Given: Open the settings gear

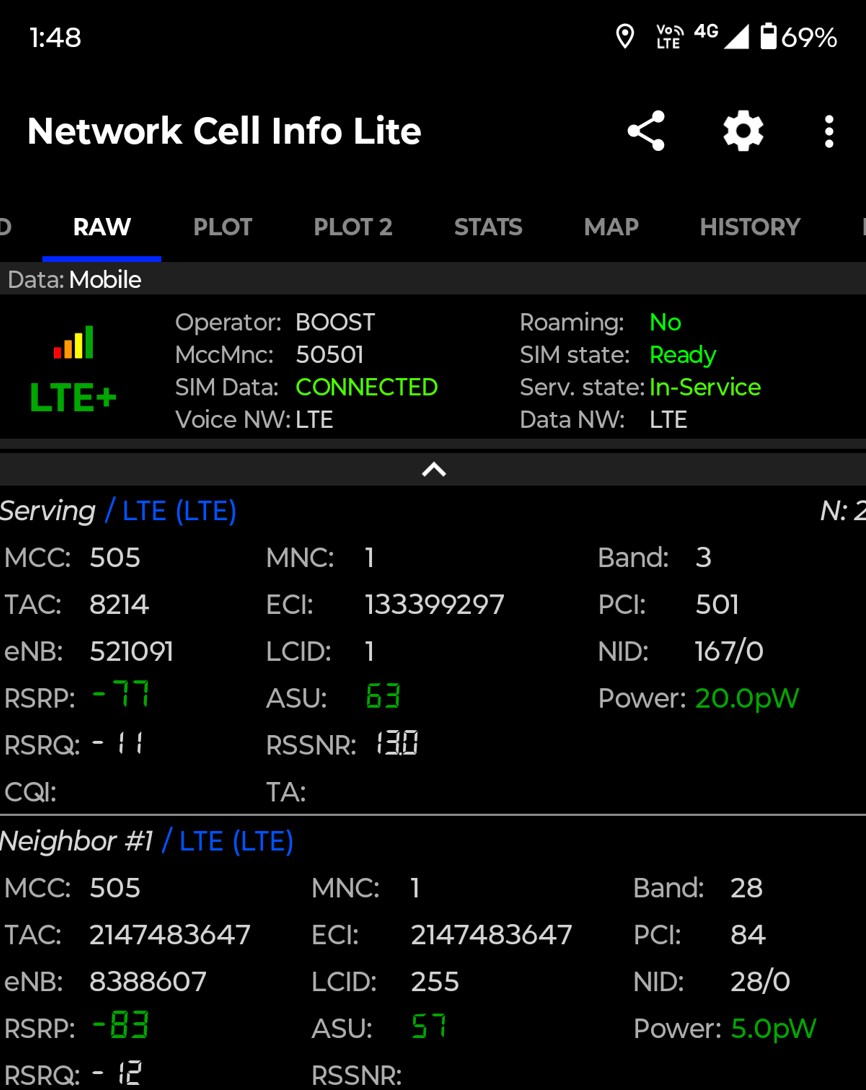Looking at the screenshot, I should pos(743,131).
